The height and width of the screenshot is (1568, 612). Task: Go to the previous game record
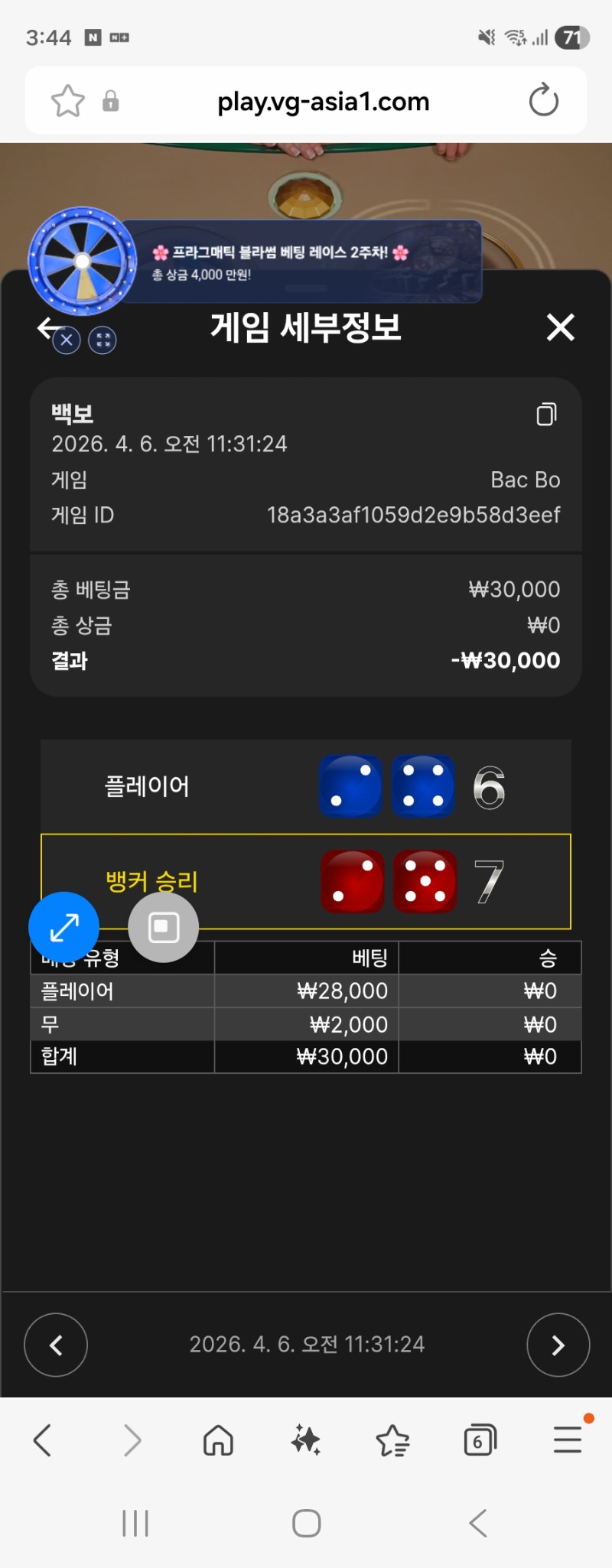(56, 1345)
